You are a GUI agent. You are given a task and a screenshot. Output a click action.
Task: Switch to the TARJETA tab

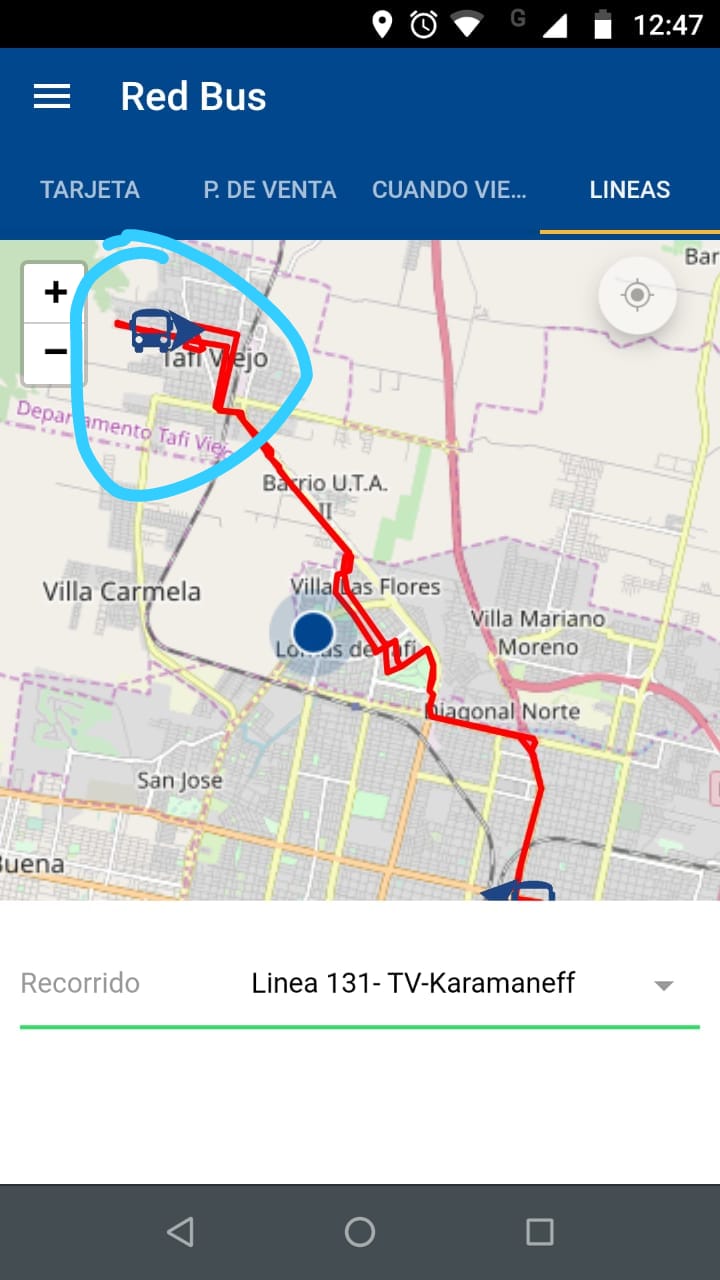click(x=90, y=190)
